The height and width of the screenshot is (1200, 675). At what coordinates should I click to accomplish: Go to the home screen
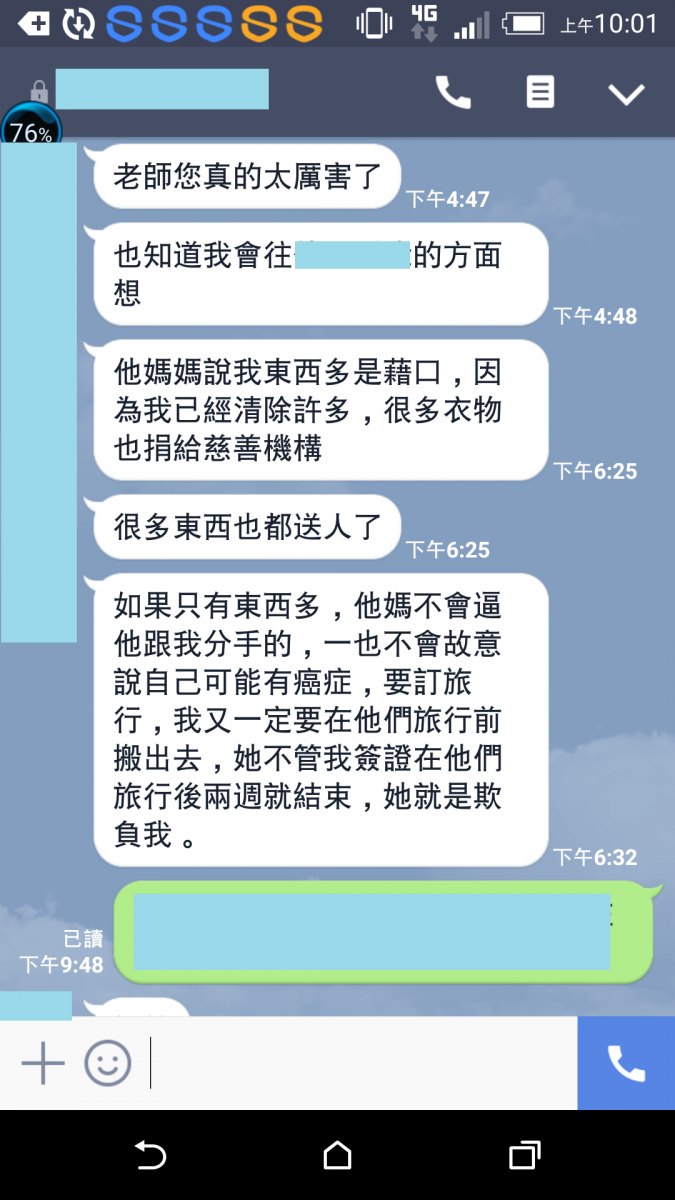pos(337,1156)
